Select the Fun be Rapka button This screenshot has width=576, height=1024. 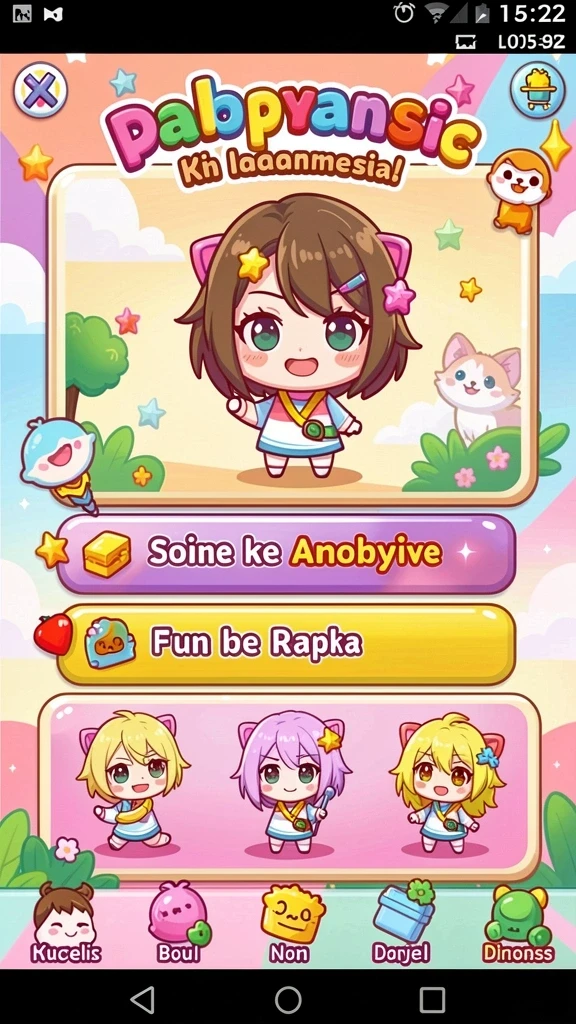(286, 645)
